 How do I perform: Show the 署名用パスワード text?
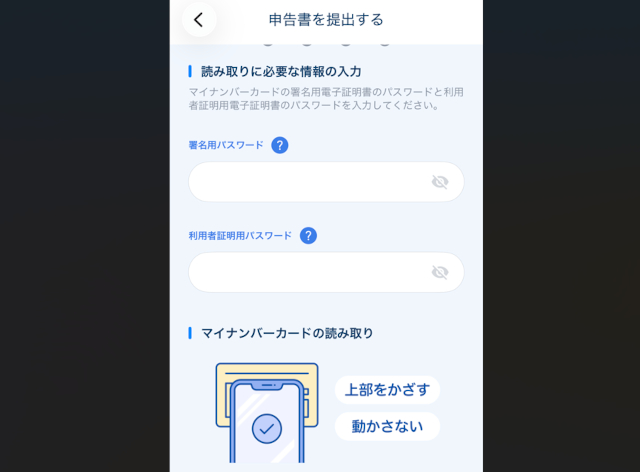(x=440, y=182)
